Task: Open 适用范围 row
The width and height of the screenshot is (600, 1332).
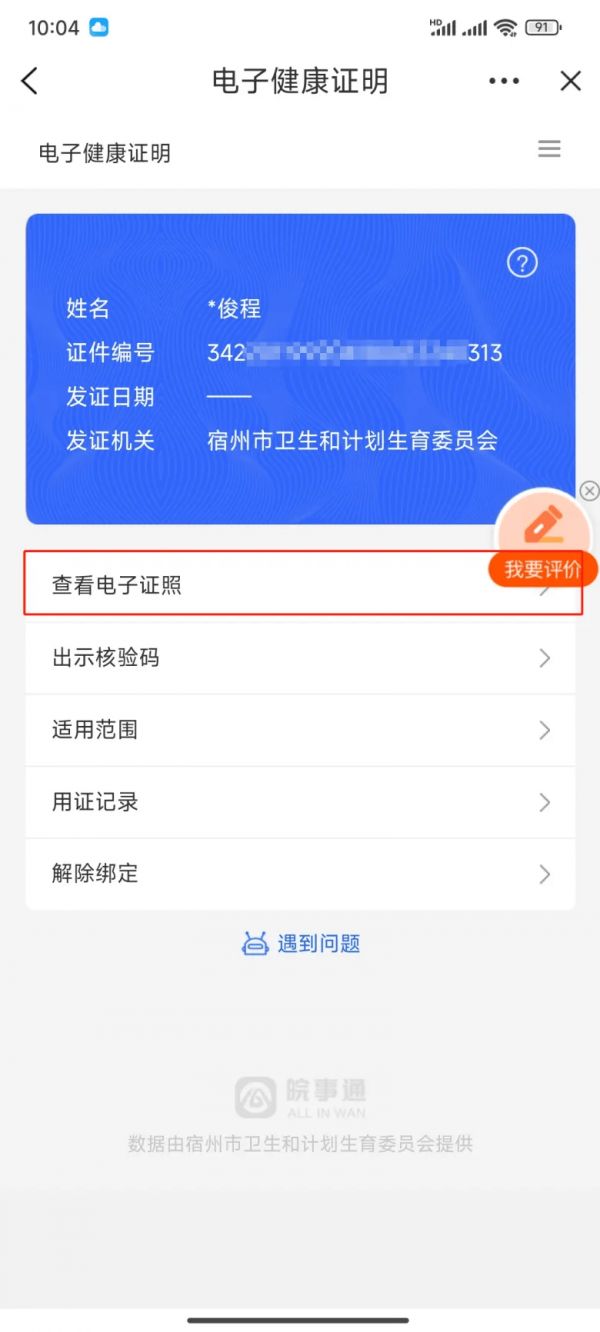Action: click(x=300, y=730)
